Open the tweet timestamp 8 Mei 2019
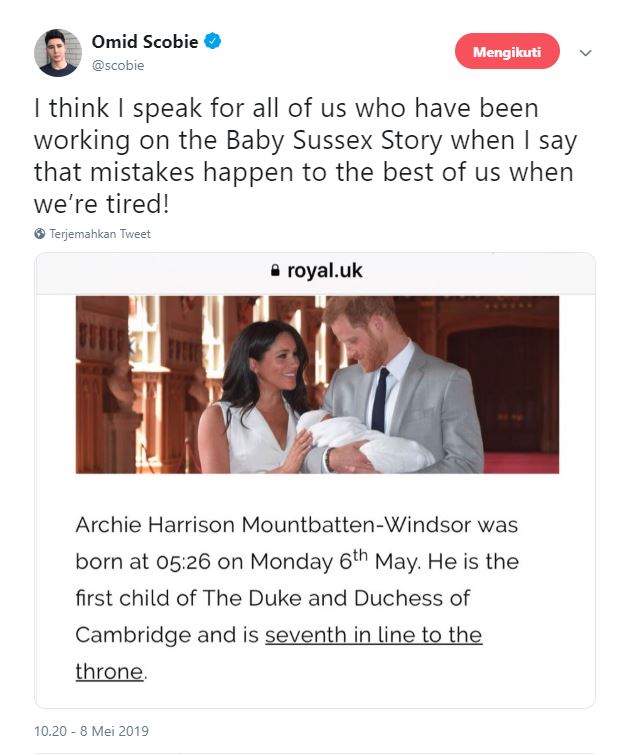Viewport: 630px width, 755px height. tap(91, 731)
